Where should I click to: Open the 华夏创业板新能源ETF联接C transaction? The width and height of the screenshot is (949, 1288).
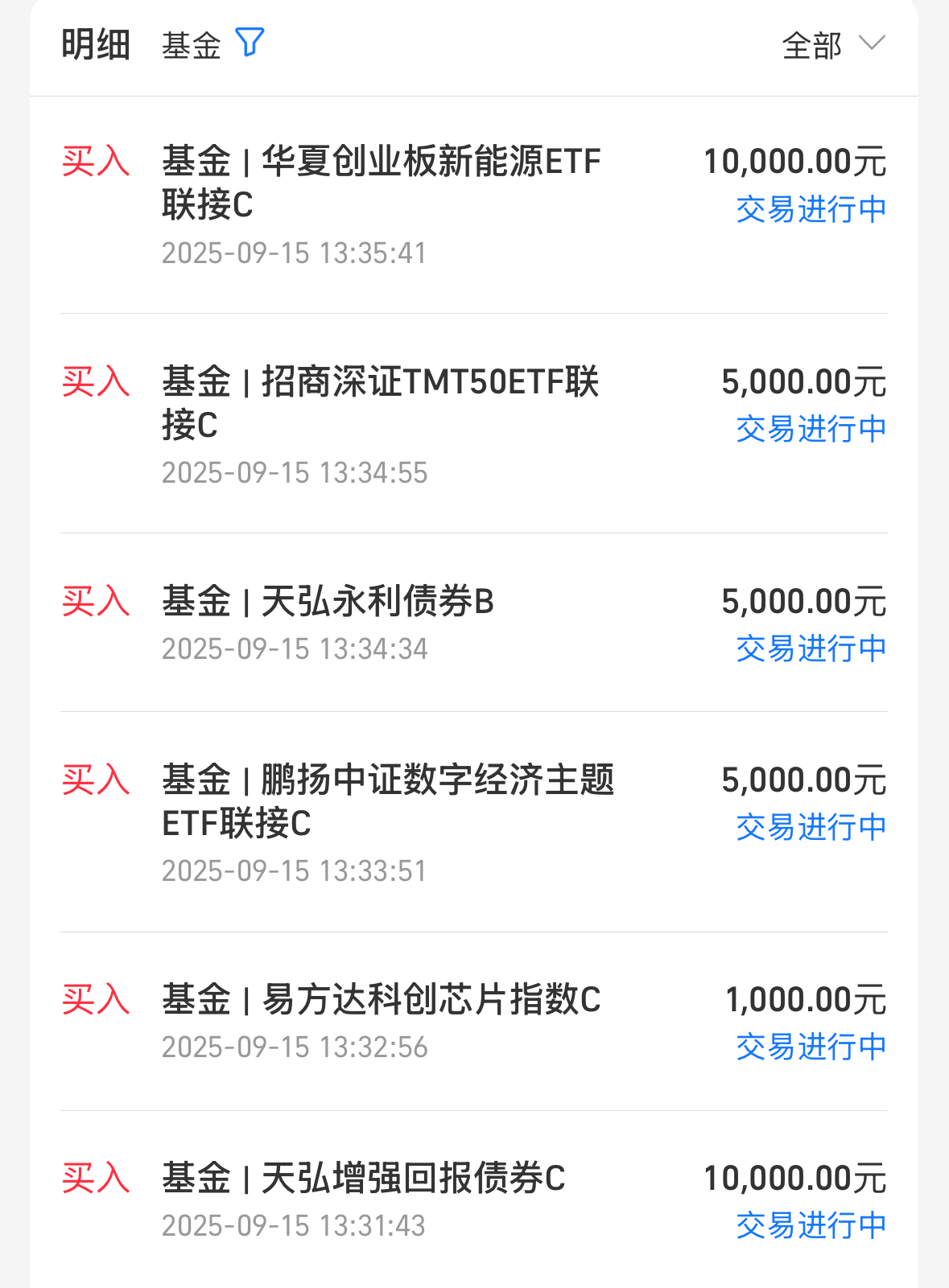pos(474,205)
